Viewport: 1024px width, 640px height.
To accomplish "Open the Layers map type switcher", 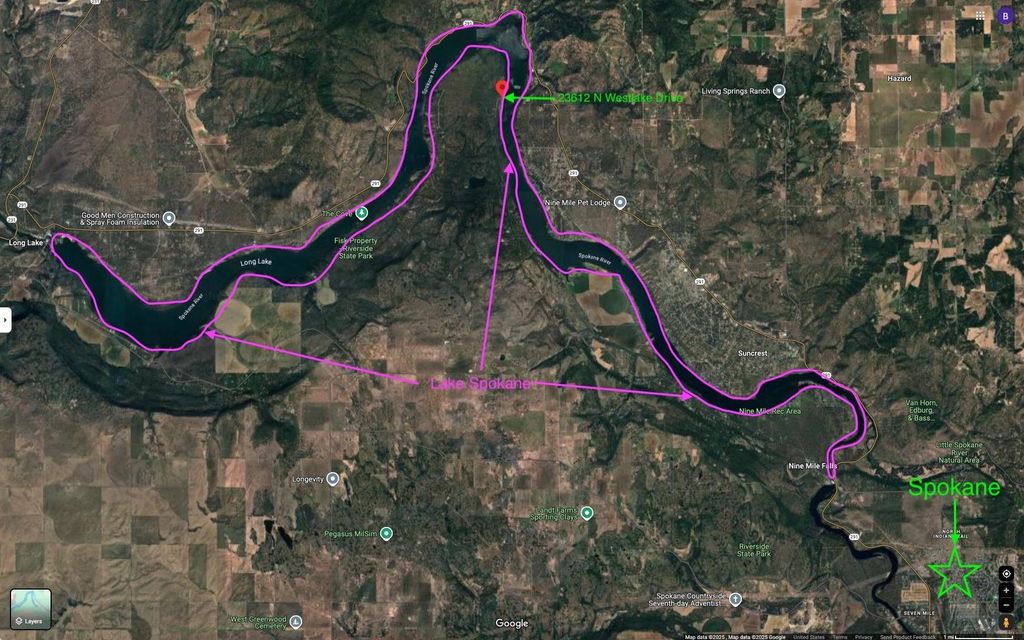I will point(30,608).
